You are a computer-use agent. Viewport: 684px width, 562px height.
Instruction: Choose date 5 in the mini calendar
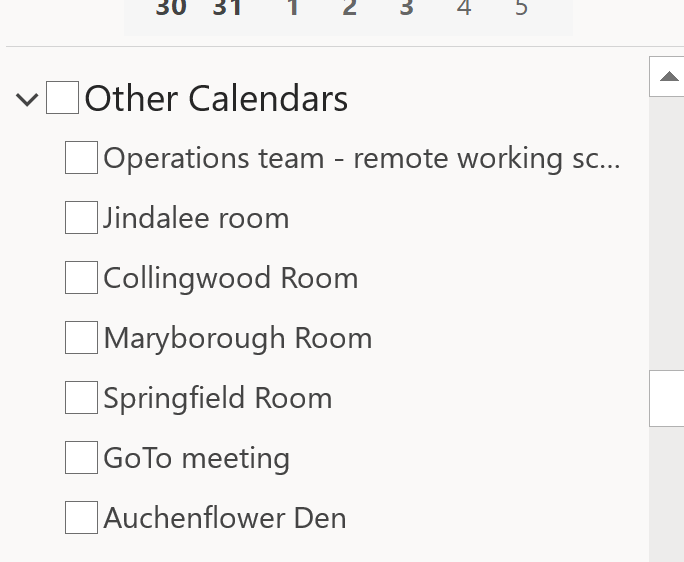[x=521, y=9]
